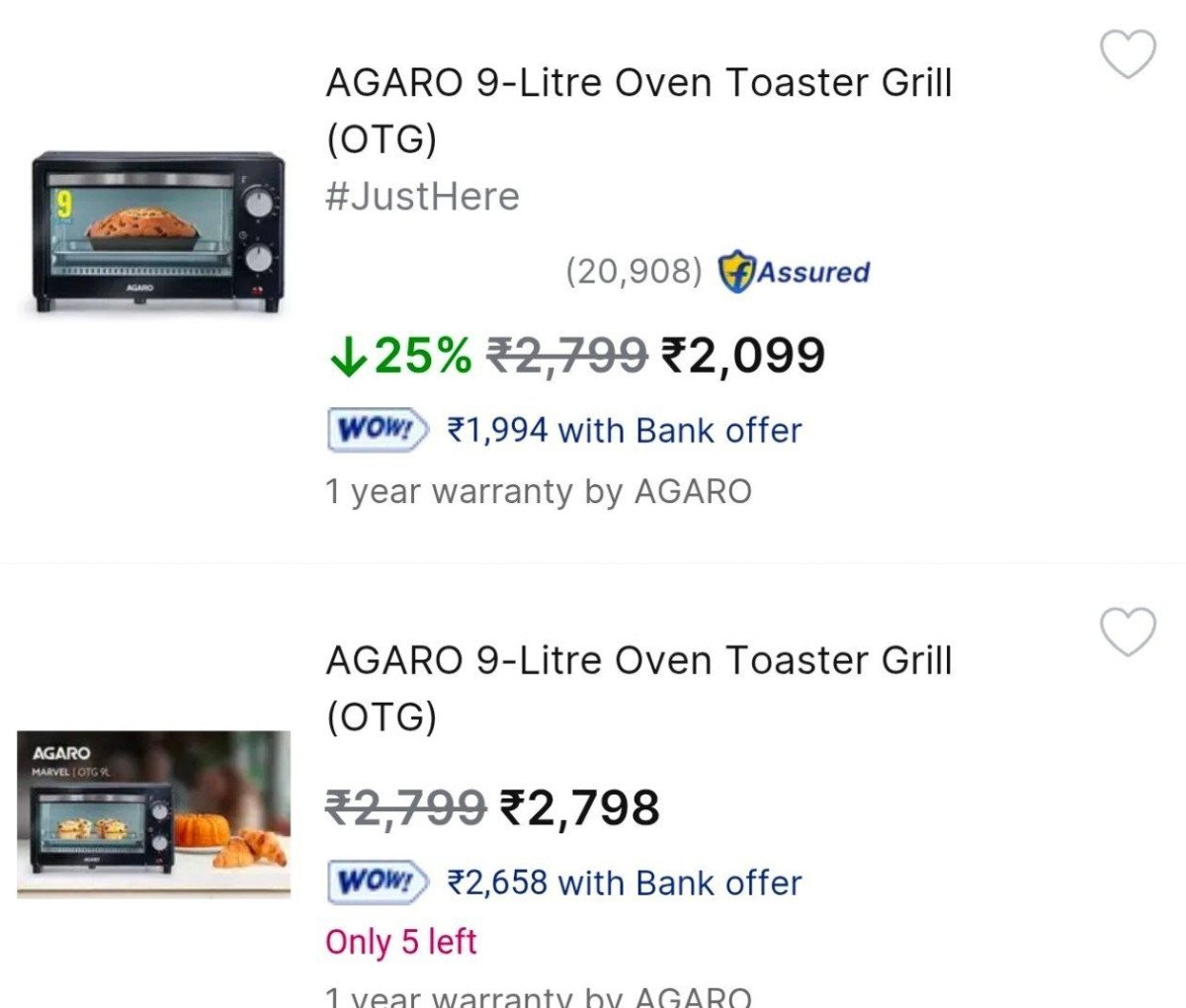Wishlist the AGARO OTG priced ₹2,099

point(1128,54)
